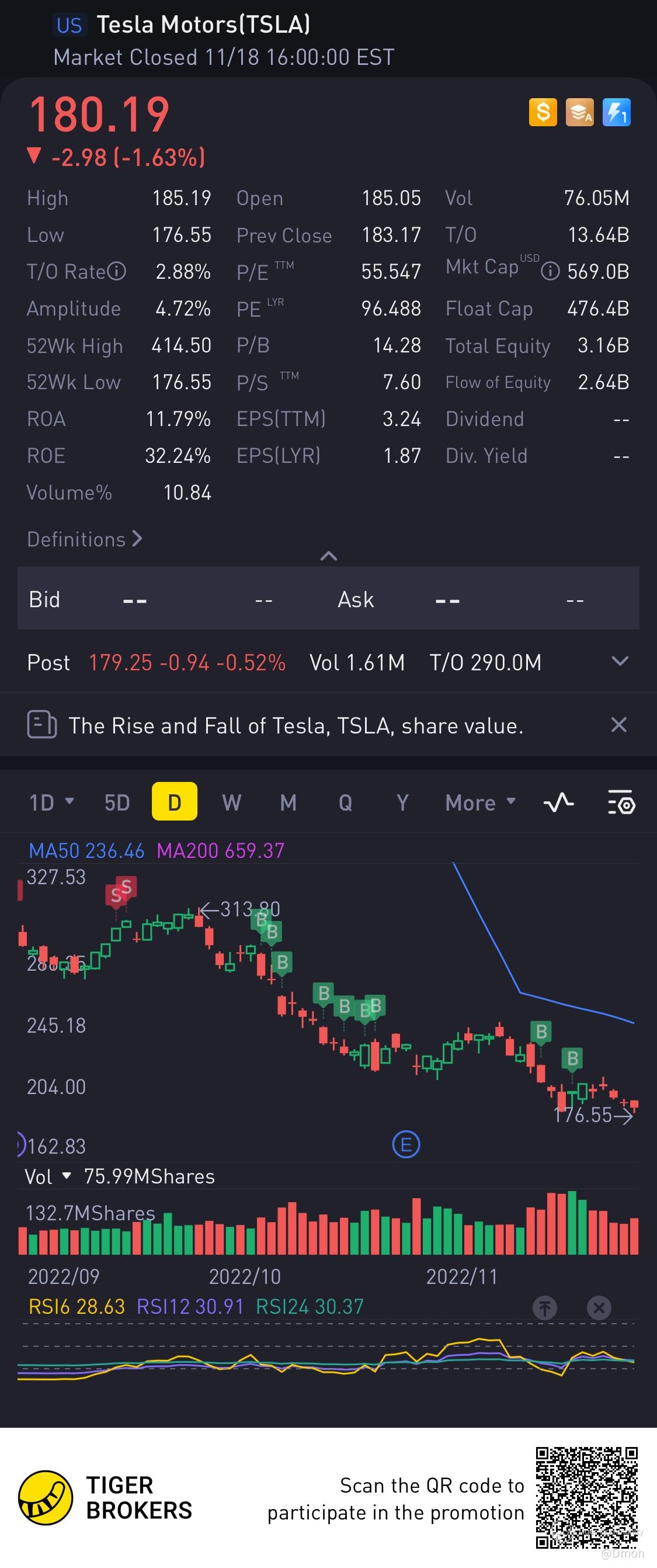Expand the Post market row
Screen dimensions: 657x1568
click(620, 662)
